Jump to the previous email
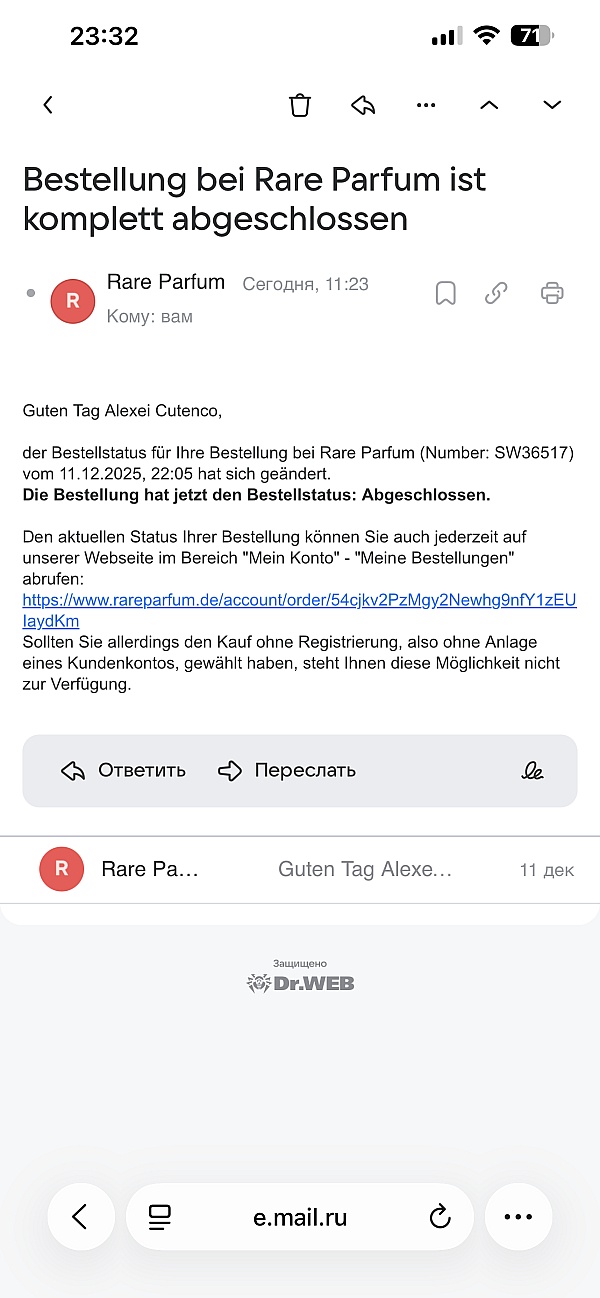Screen dimensions: 600x1298 tap(489, 105)
